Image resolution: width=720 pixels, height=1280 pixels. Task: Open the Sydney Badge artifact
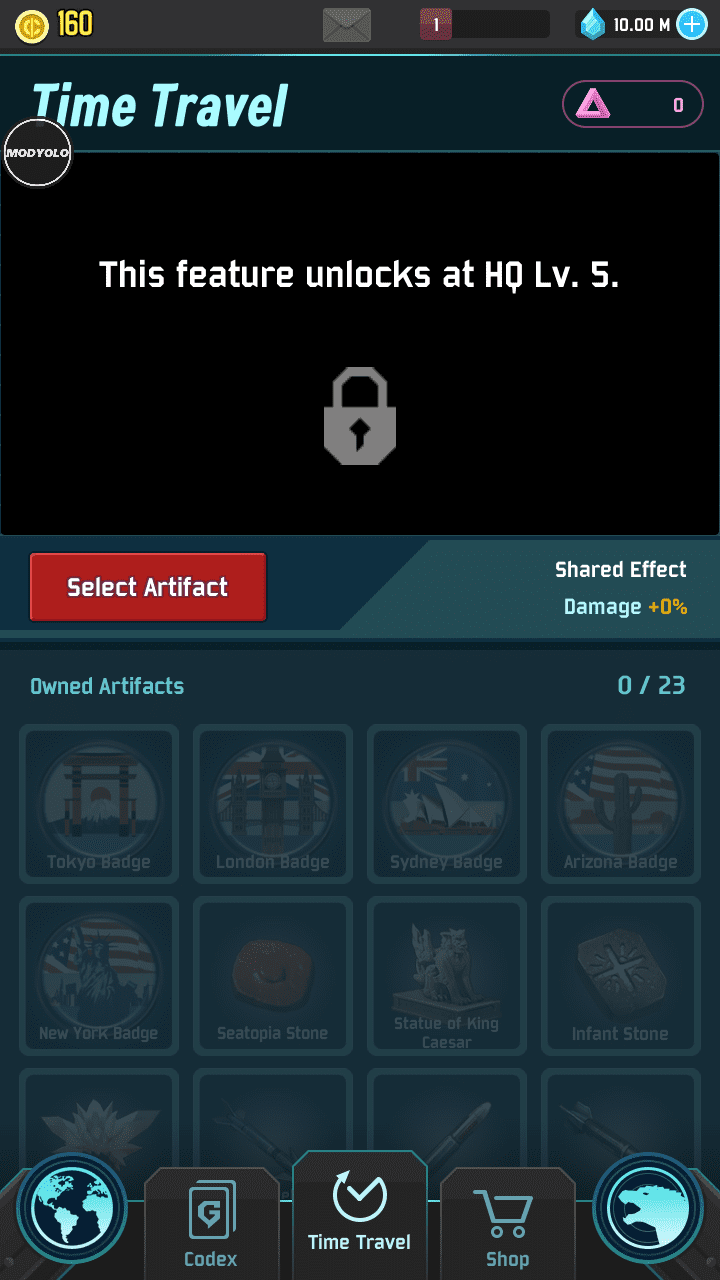(x=447, y=804)
